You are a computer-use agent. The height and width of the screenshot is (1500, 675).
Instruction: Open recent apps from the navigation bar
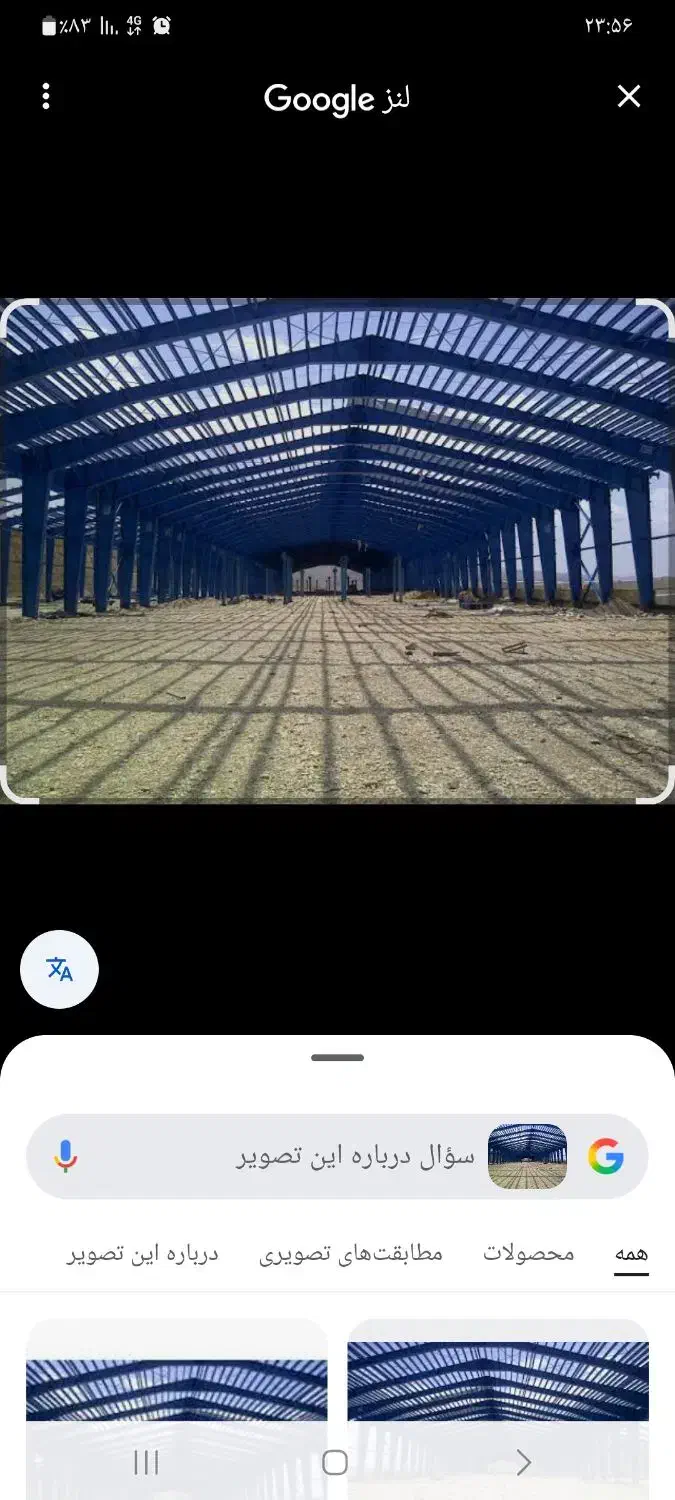click(146, 1463)
